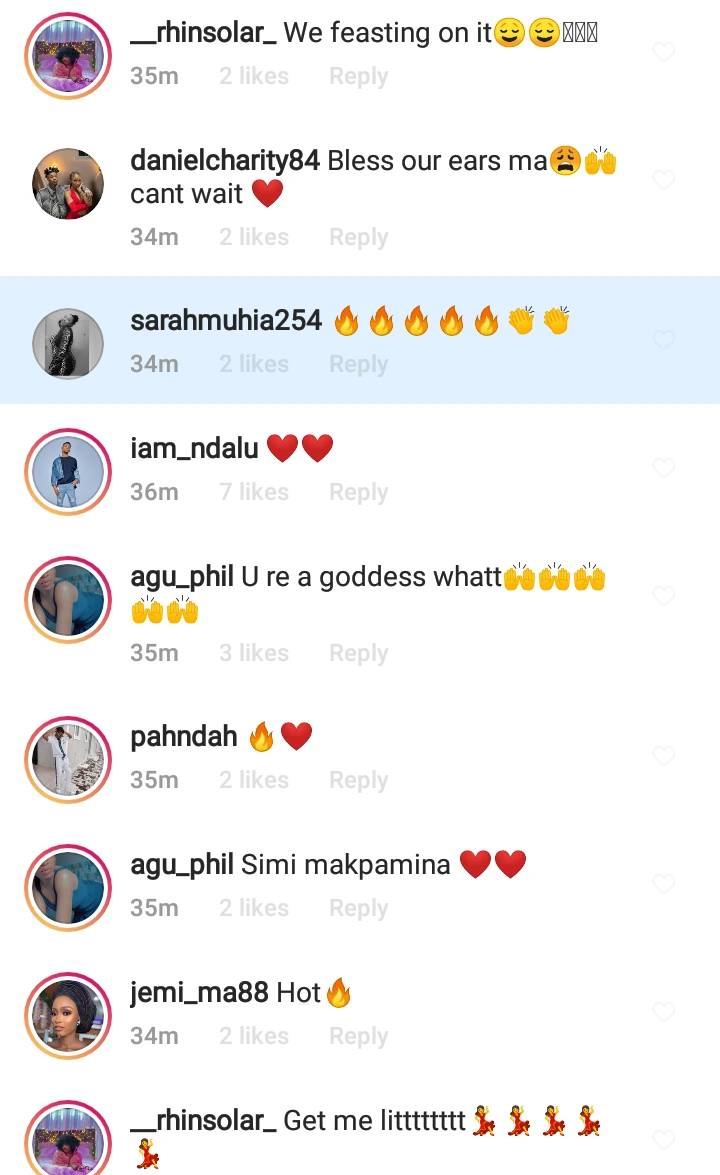
Task: Like jemi_ma88's 'Hot' comment
Action: 664,1012
